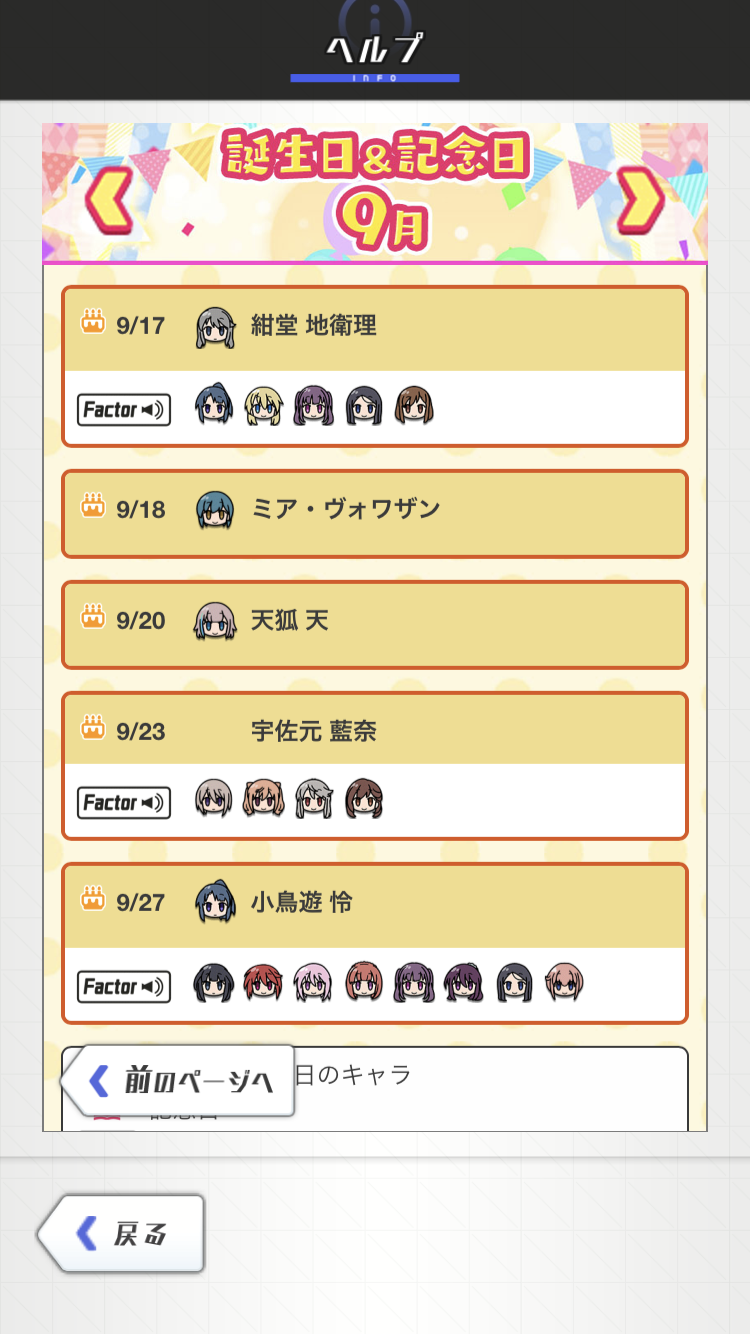Tap the 戻る back button

tap(121, 1234)
